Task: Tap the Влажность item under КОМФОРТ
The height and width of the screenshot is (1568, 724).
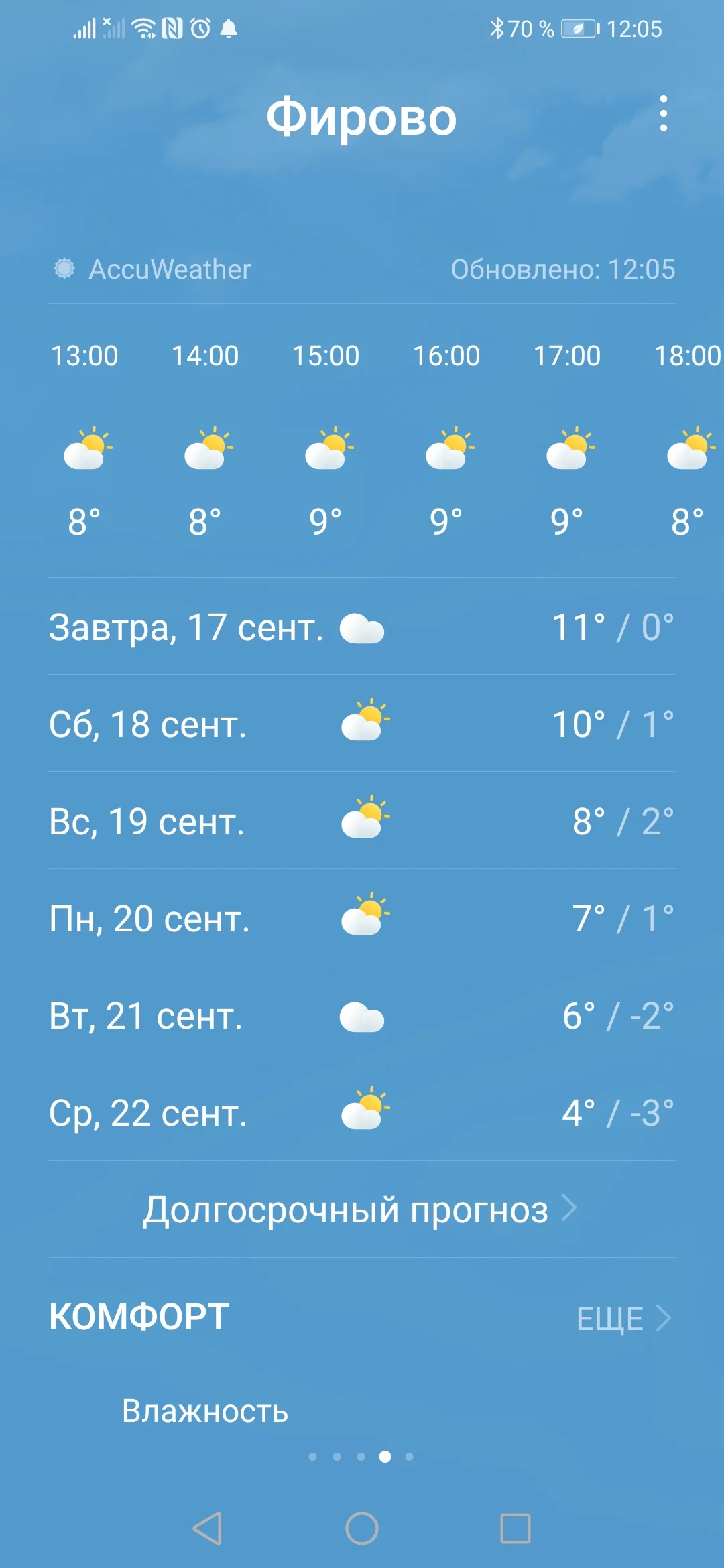Action: point(204,1411)
